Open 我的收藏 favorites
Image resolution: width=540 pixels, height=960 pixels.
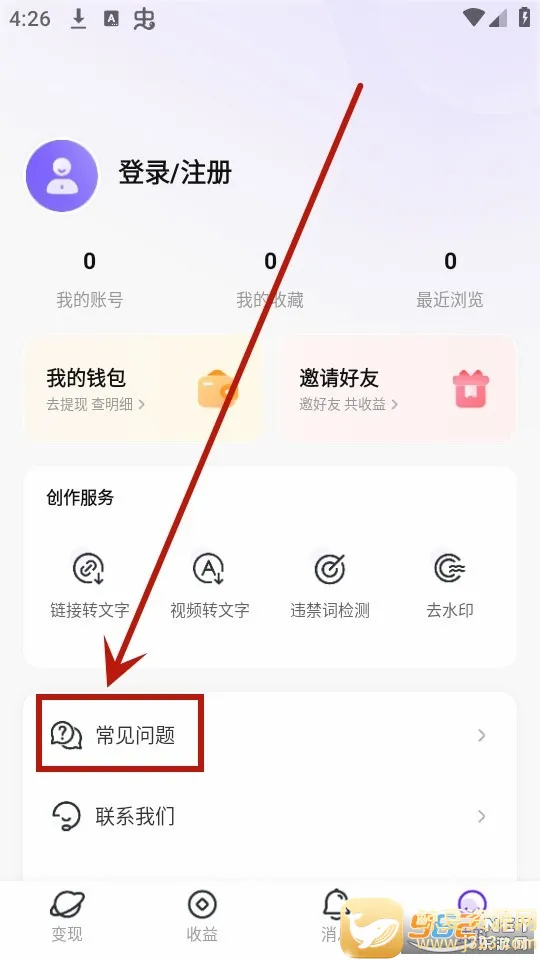[270, 280]
